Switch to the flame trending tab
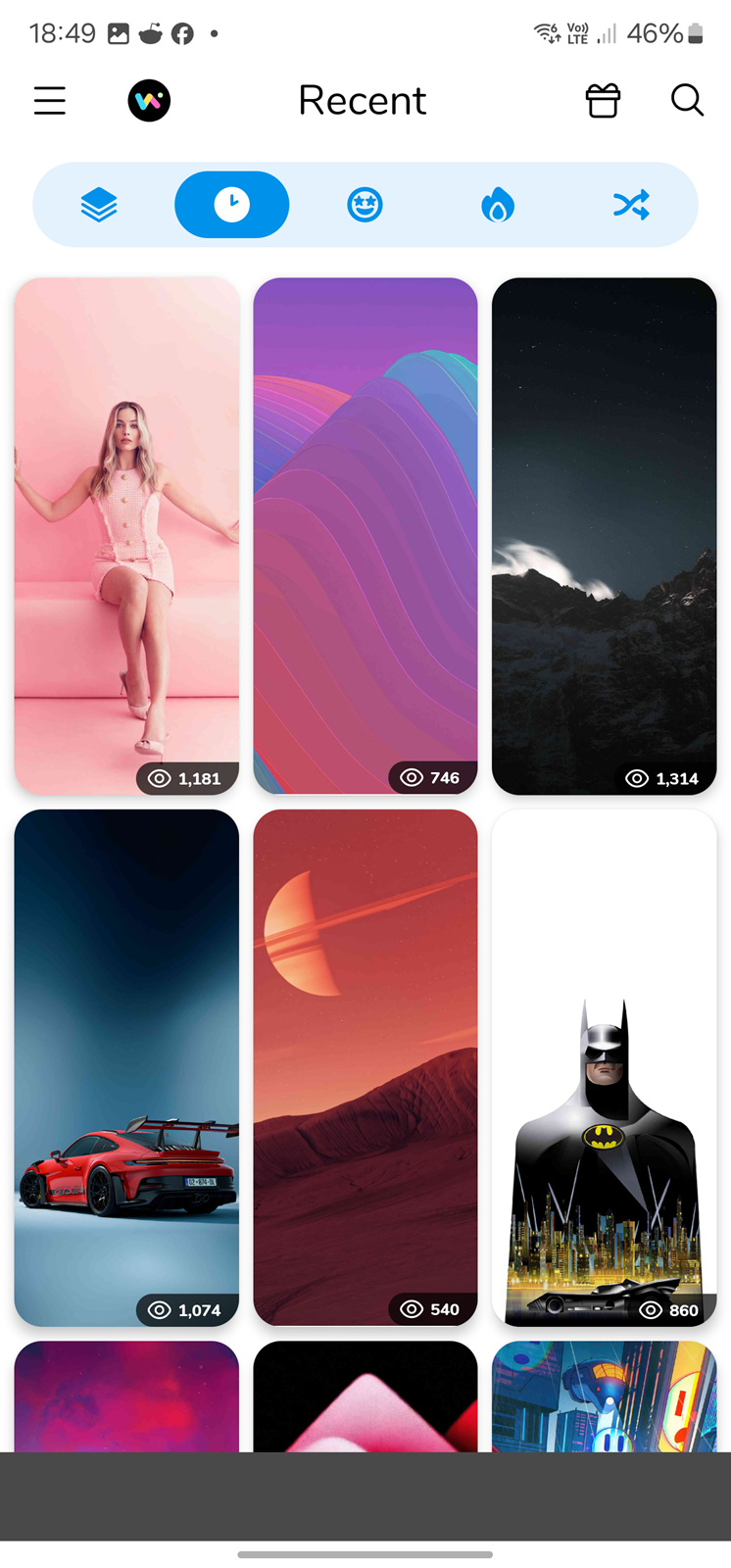This screenshot has height=1568, width=731. (x=498, y=205)
